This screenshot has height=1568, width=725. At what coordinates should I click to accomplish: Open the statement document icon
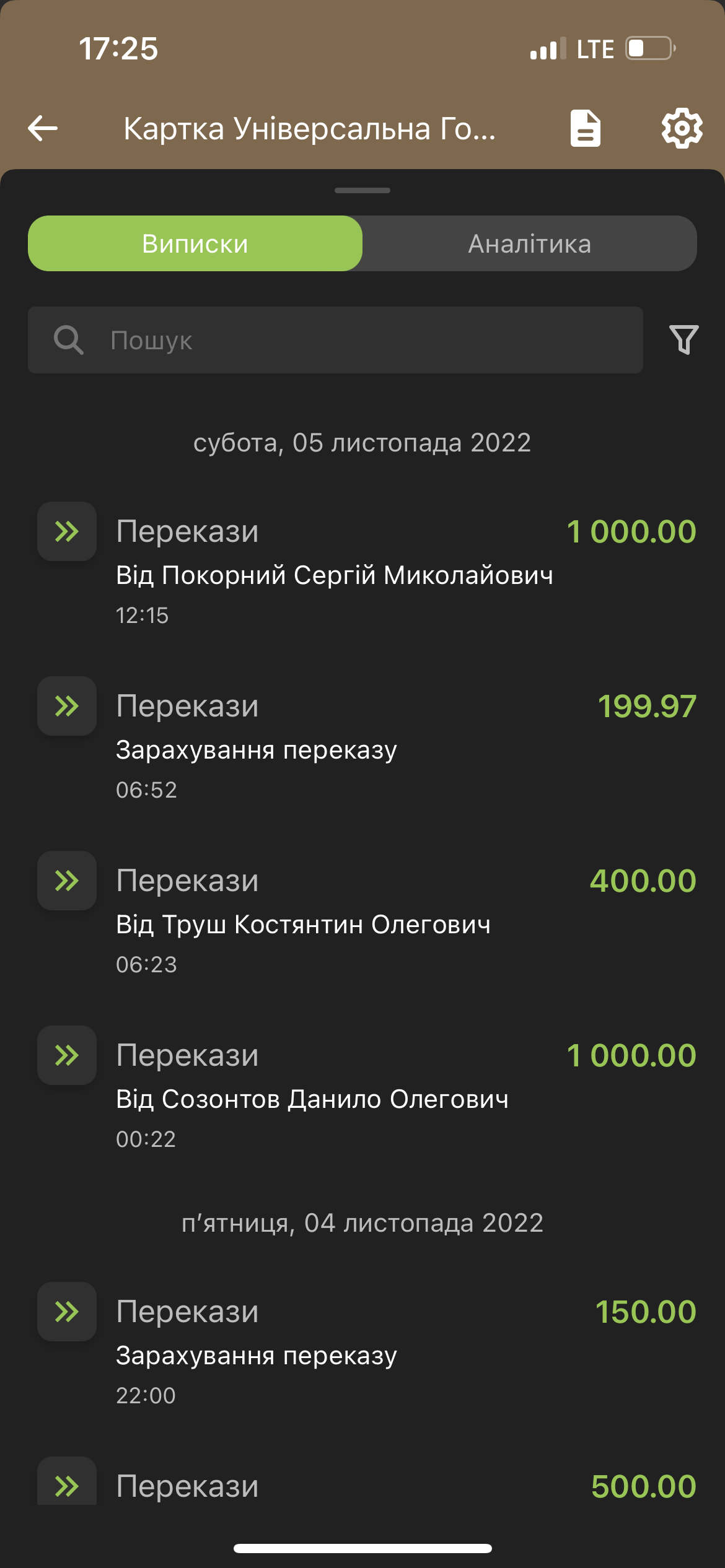tap(585, 129)
